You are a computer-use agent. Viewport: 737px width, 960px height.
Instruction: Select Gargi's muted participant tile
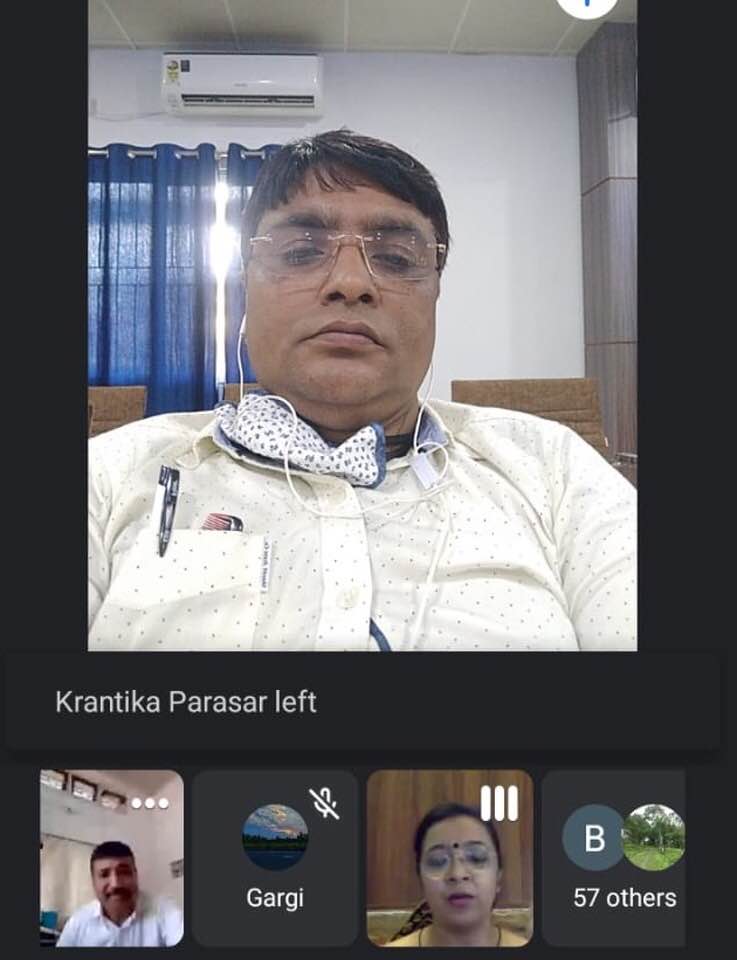point(275,857)
